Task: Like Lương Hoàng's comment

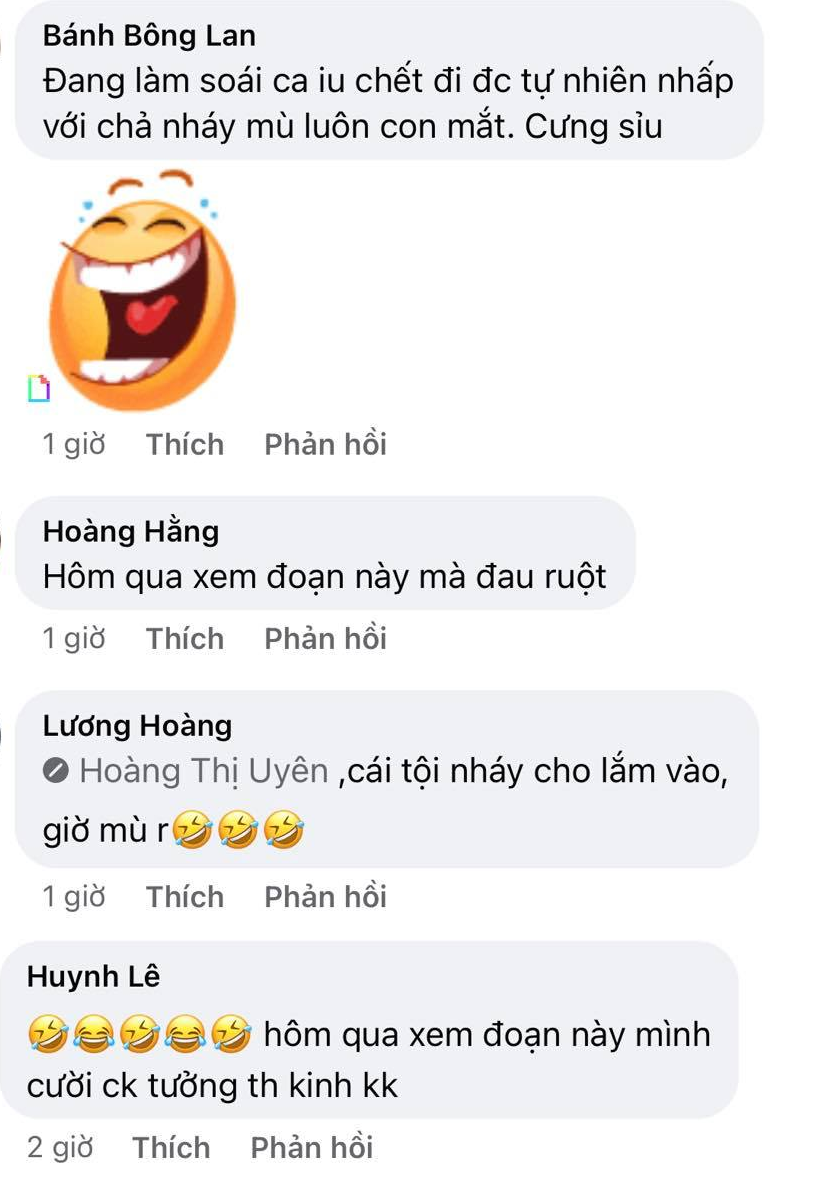Action: tap(185, 897)
